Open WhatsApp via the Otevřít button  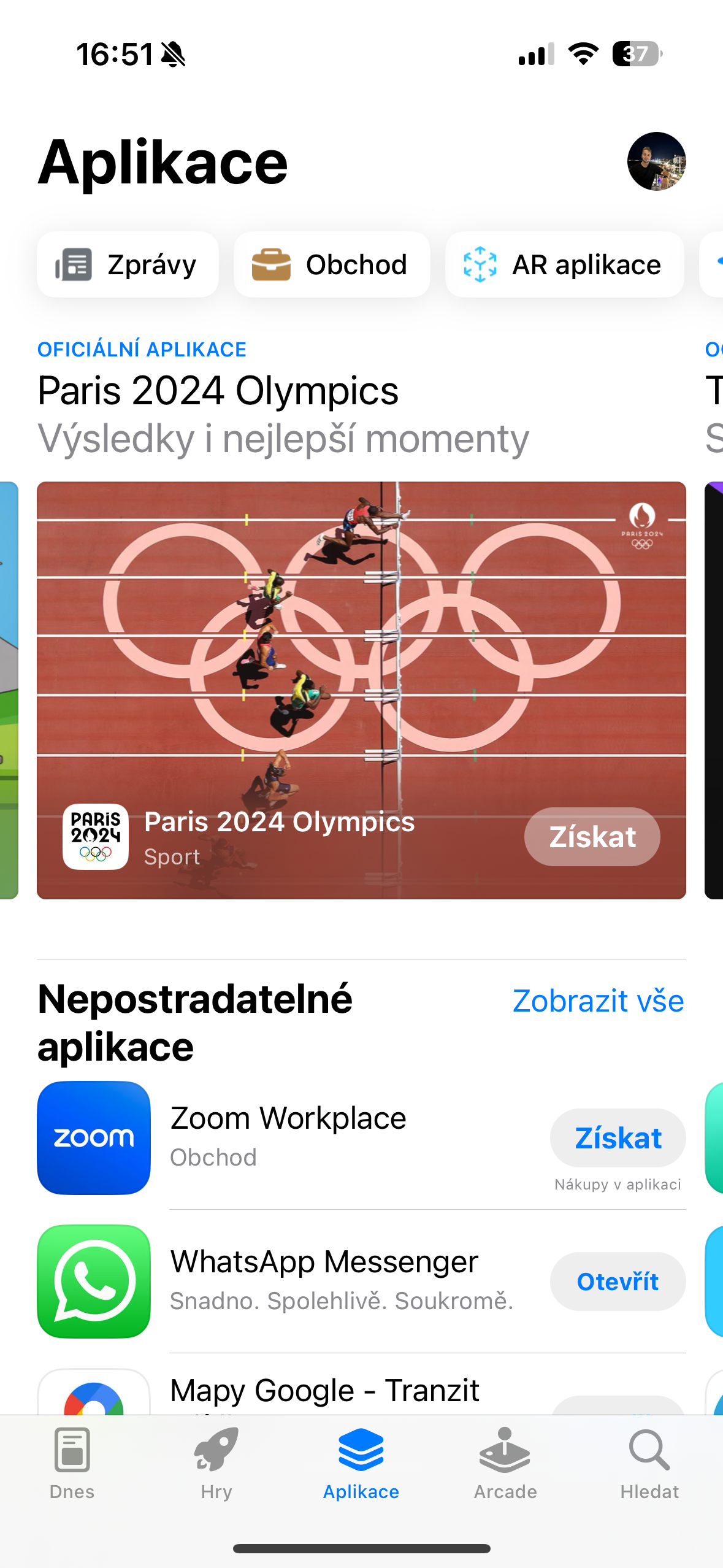617,1282
